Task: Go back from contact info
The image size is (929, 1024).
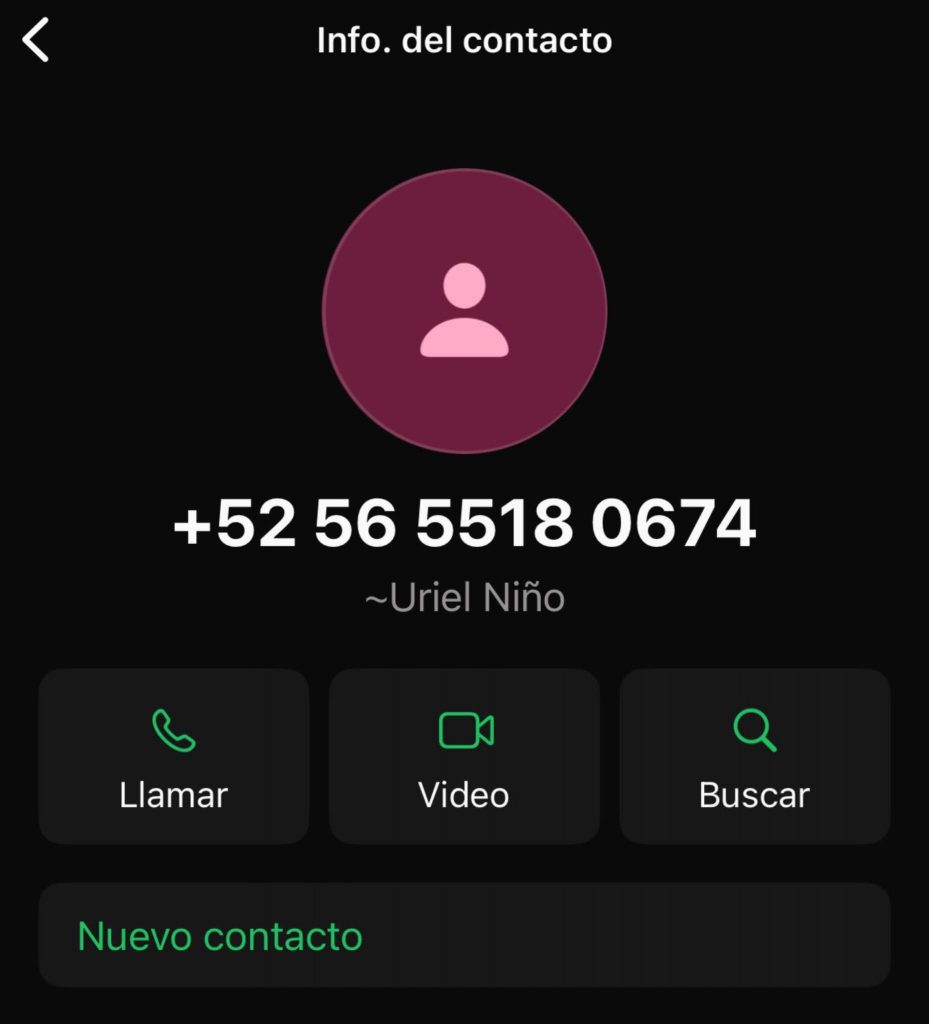Action: pos(36,41)
